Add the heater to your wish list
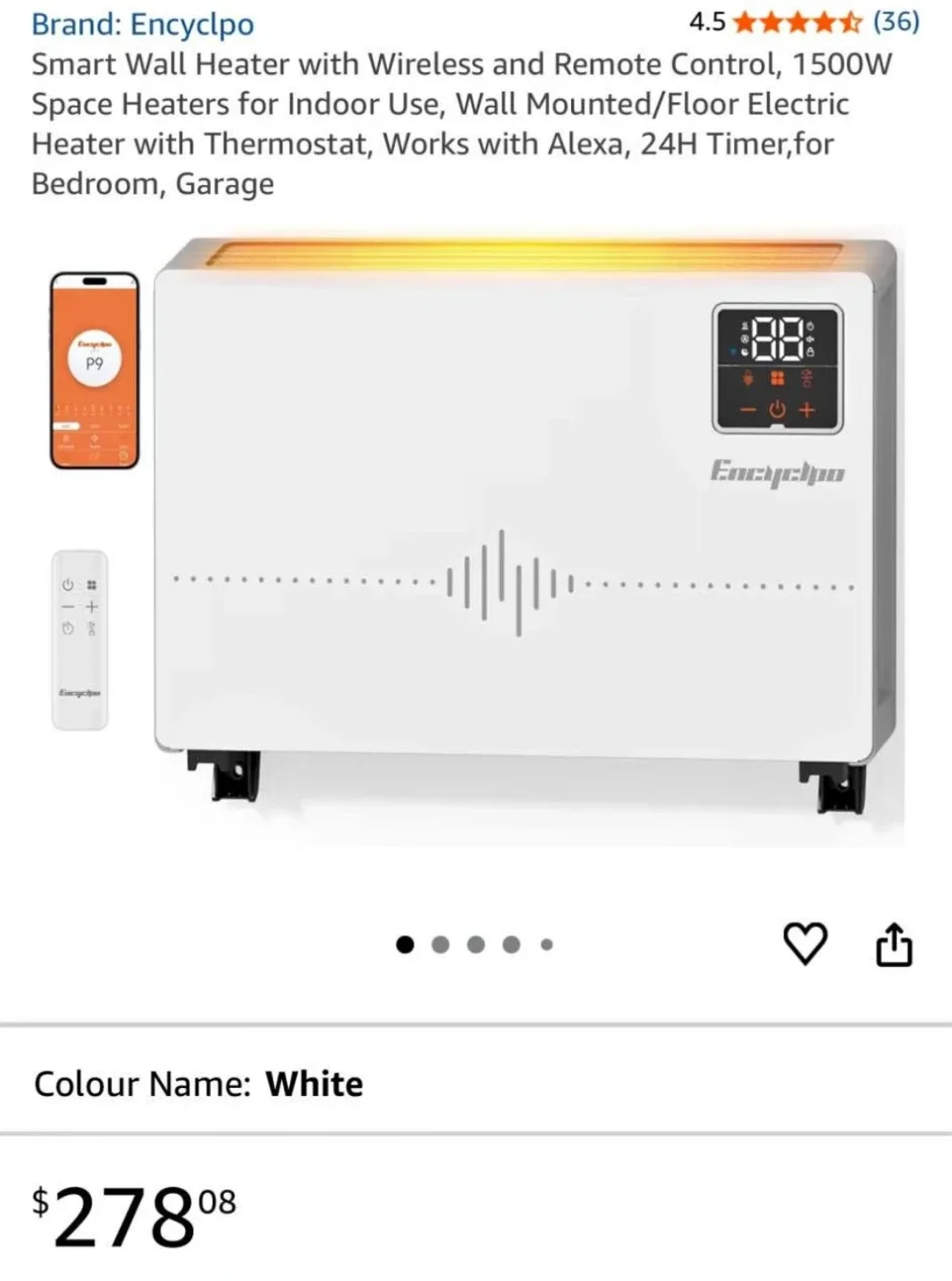Screen dimensions: 952x1281 pyautogui.click(x=805, y=945)
